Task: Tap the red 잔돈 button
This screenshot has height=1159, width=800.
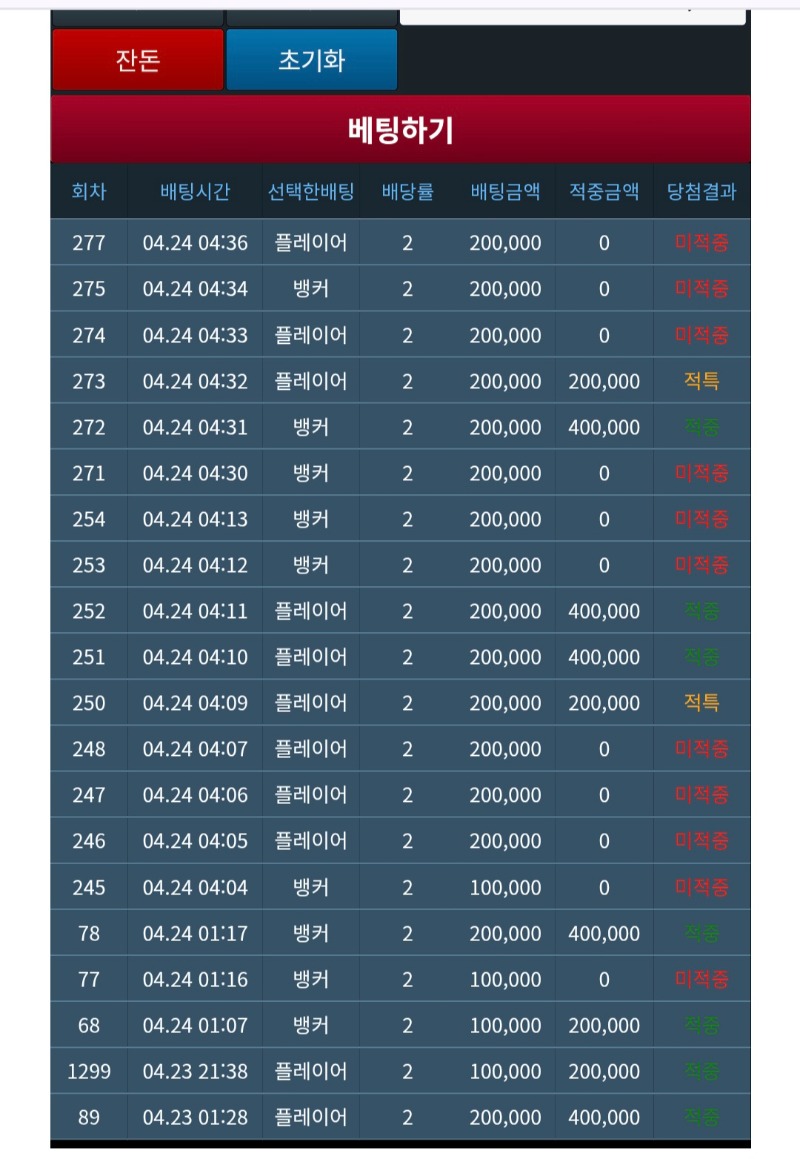Action: 138,60
